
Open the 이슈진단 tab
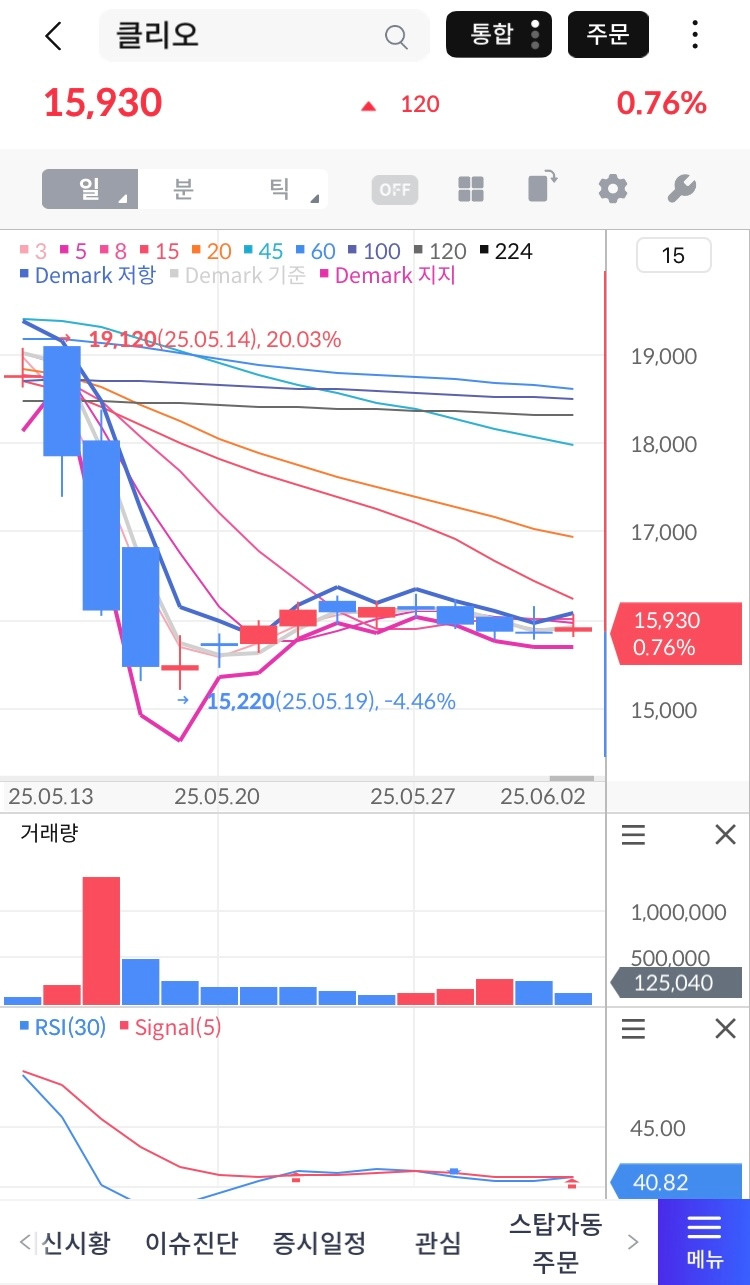(192, 1243)
